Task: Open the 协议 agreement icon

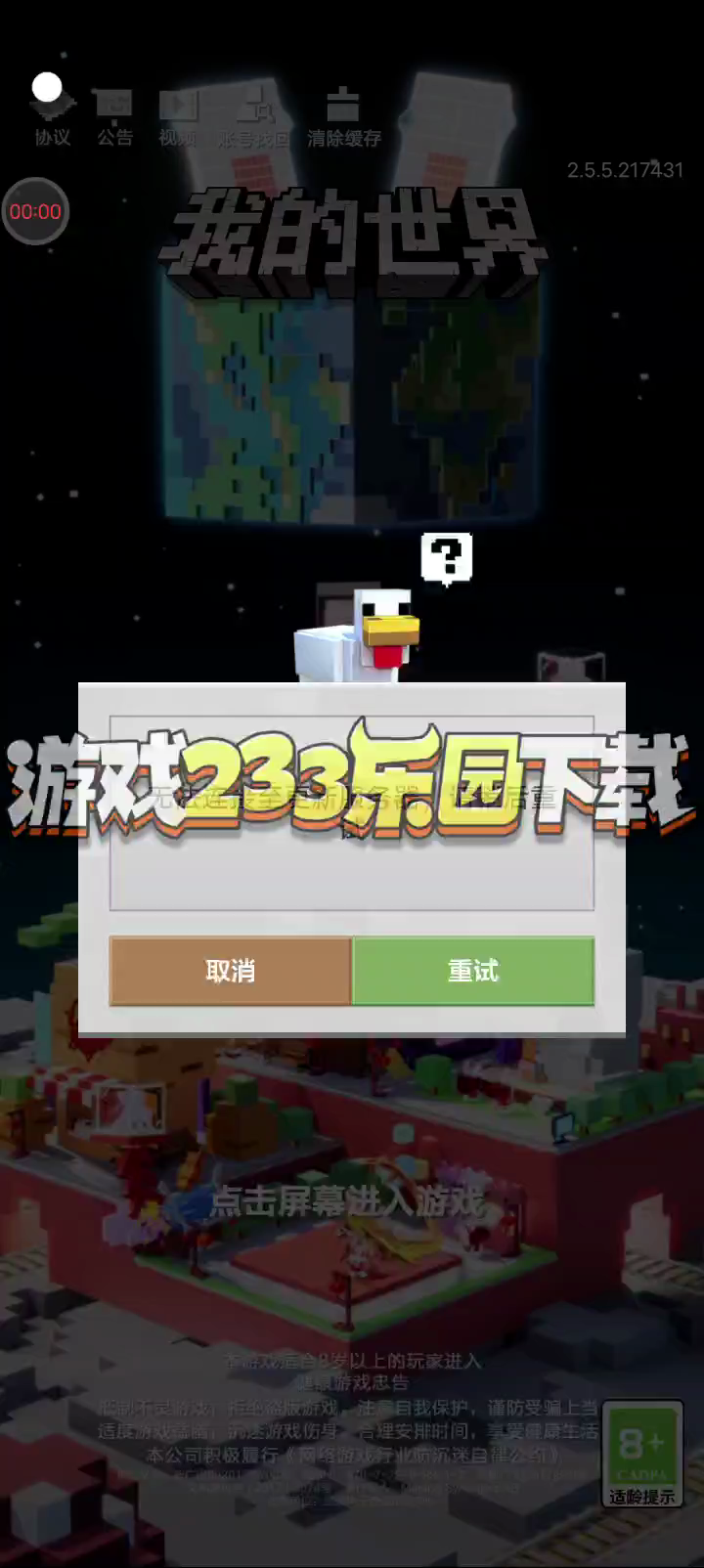Action: tap(52, 112)
